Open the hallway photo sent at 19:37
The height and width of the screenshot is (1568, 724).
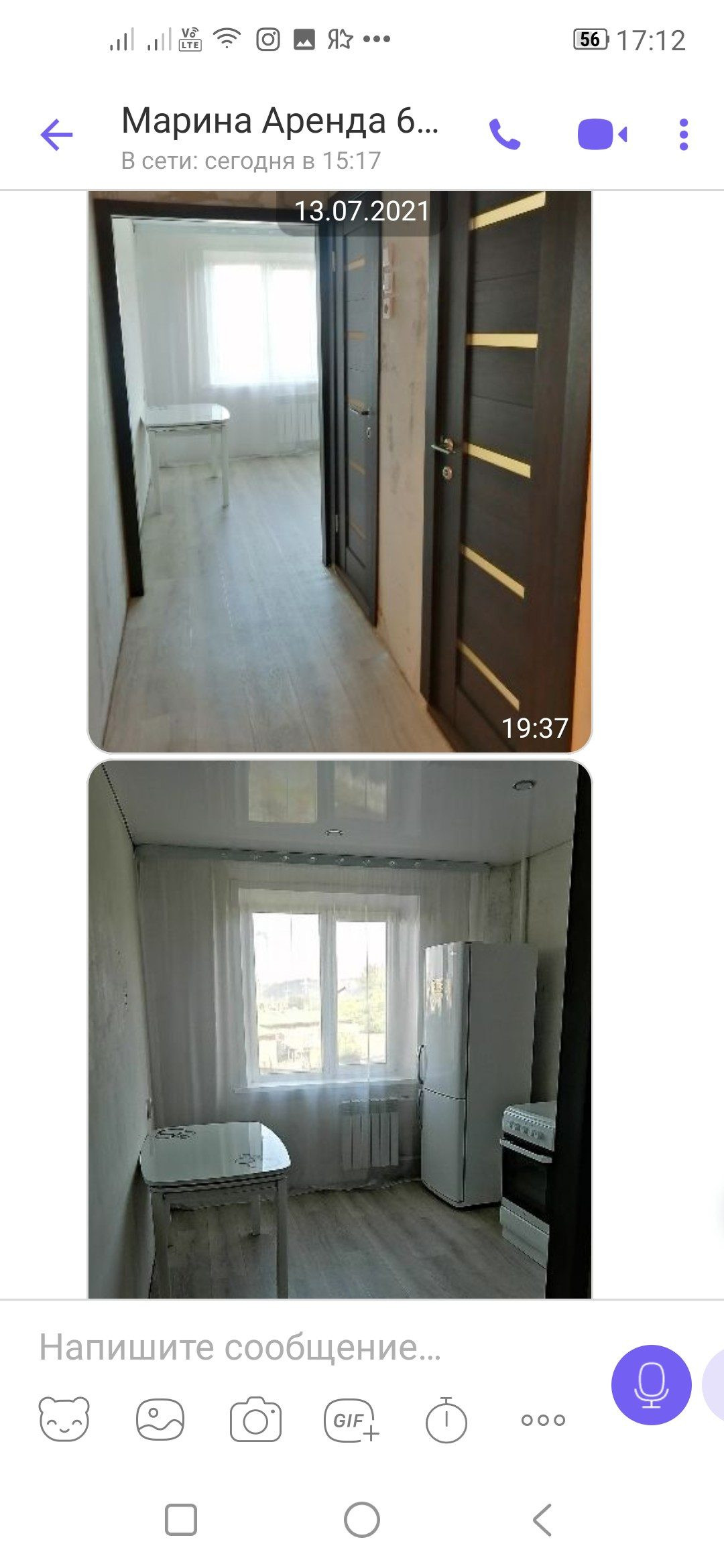(x=340, y=472)
